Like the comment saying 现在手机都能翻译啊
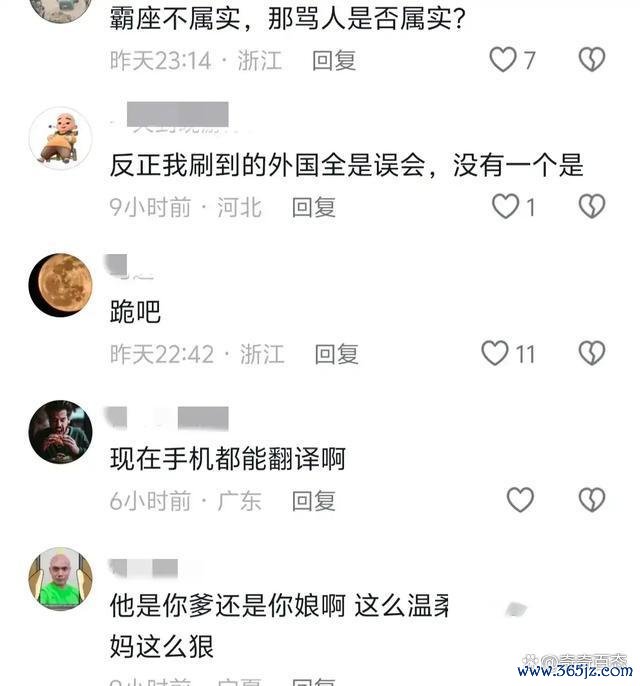The width and height of the screenshot is (640, 686). [520, 500]
